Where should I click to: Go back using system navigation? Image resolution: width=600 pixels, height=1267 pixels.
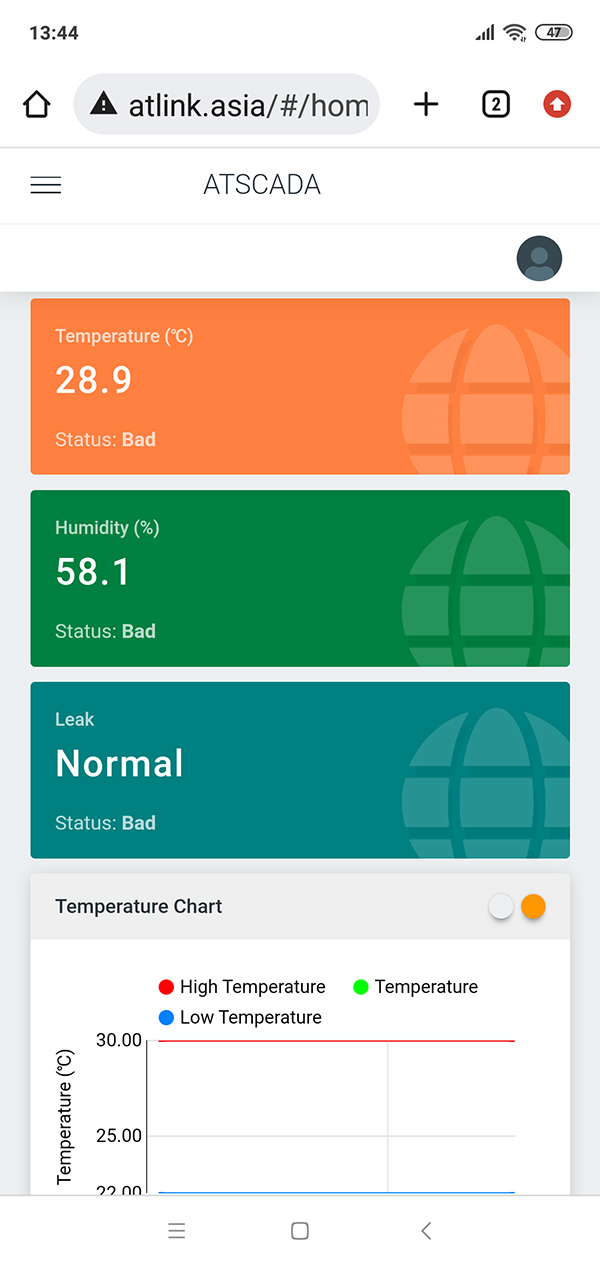(426, 1231)
